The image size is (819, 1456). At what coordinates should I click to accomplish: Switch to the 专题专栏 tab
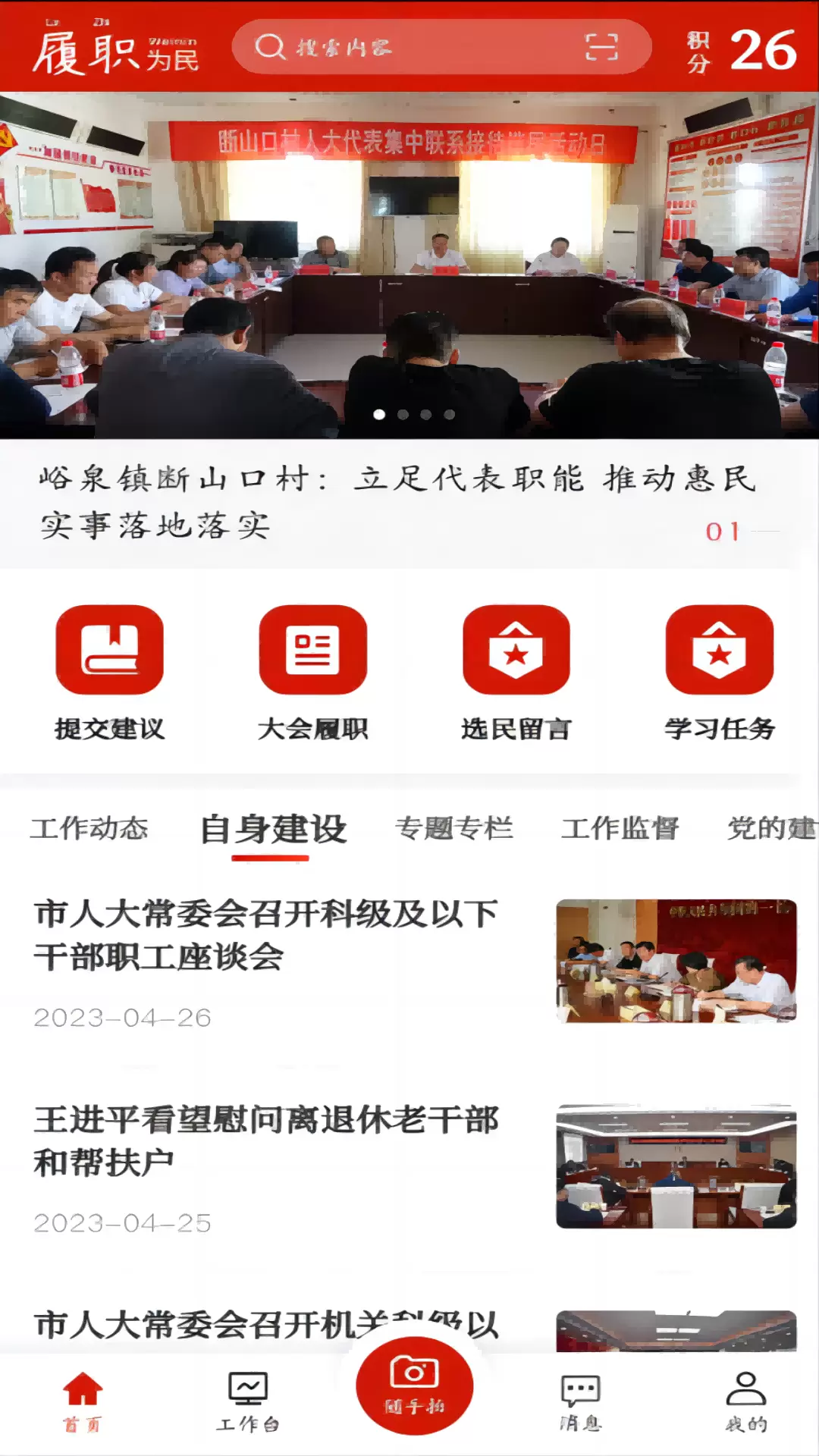pyautogui.click(x=454, y=828)
